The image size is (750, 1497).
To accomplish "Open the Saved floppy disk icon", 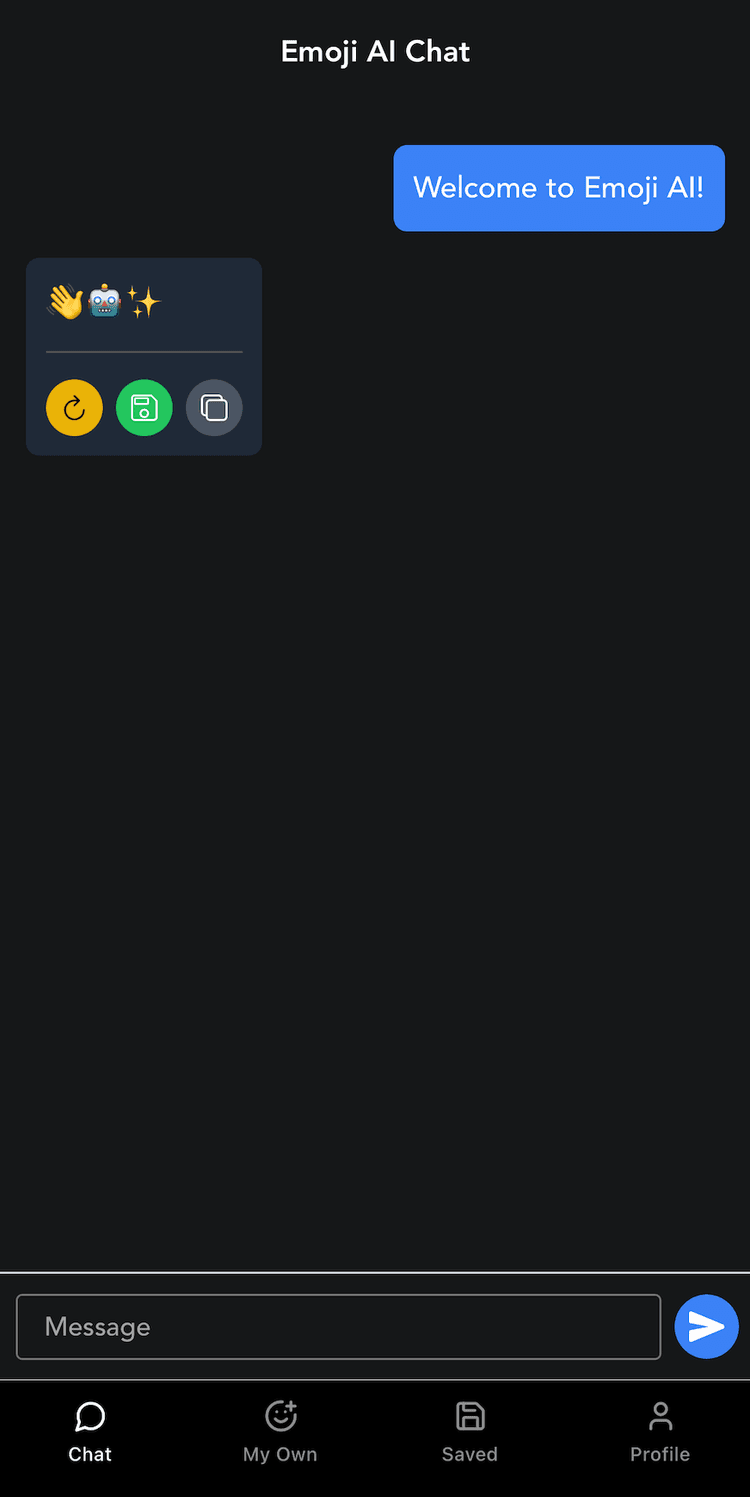I will click(470, 1416).
